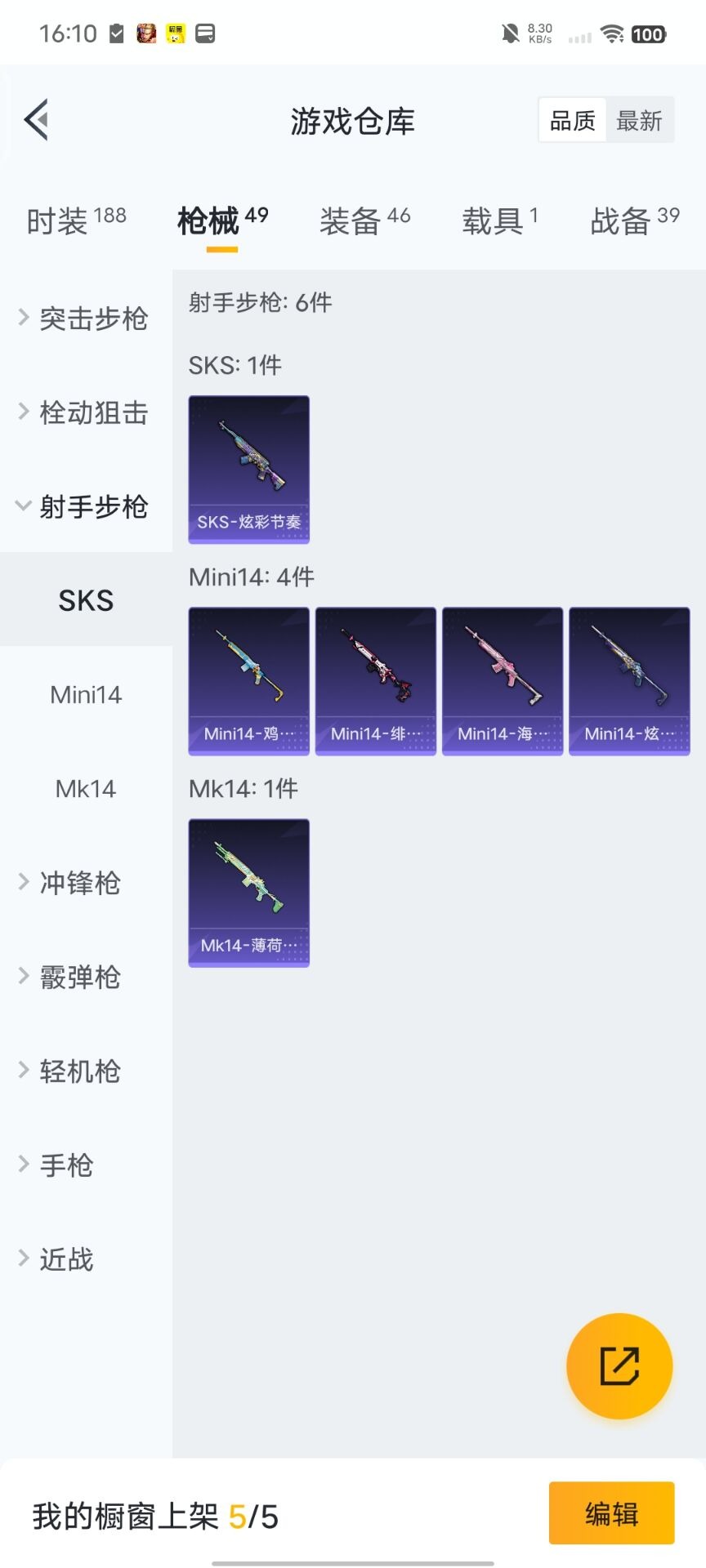Switch to the 时装 tab
This screenshot has width=706, height=1568.
pos(76,220)
